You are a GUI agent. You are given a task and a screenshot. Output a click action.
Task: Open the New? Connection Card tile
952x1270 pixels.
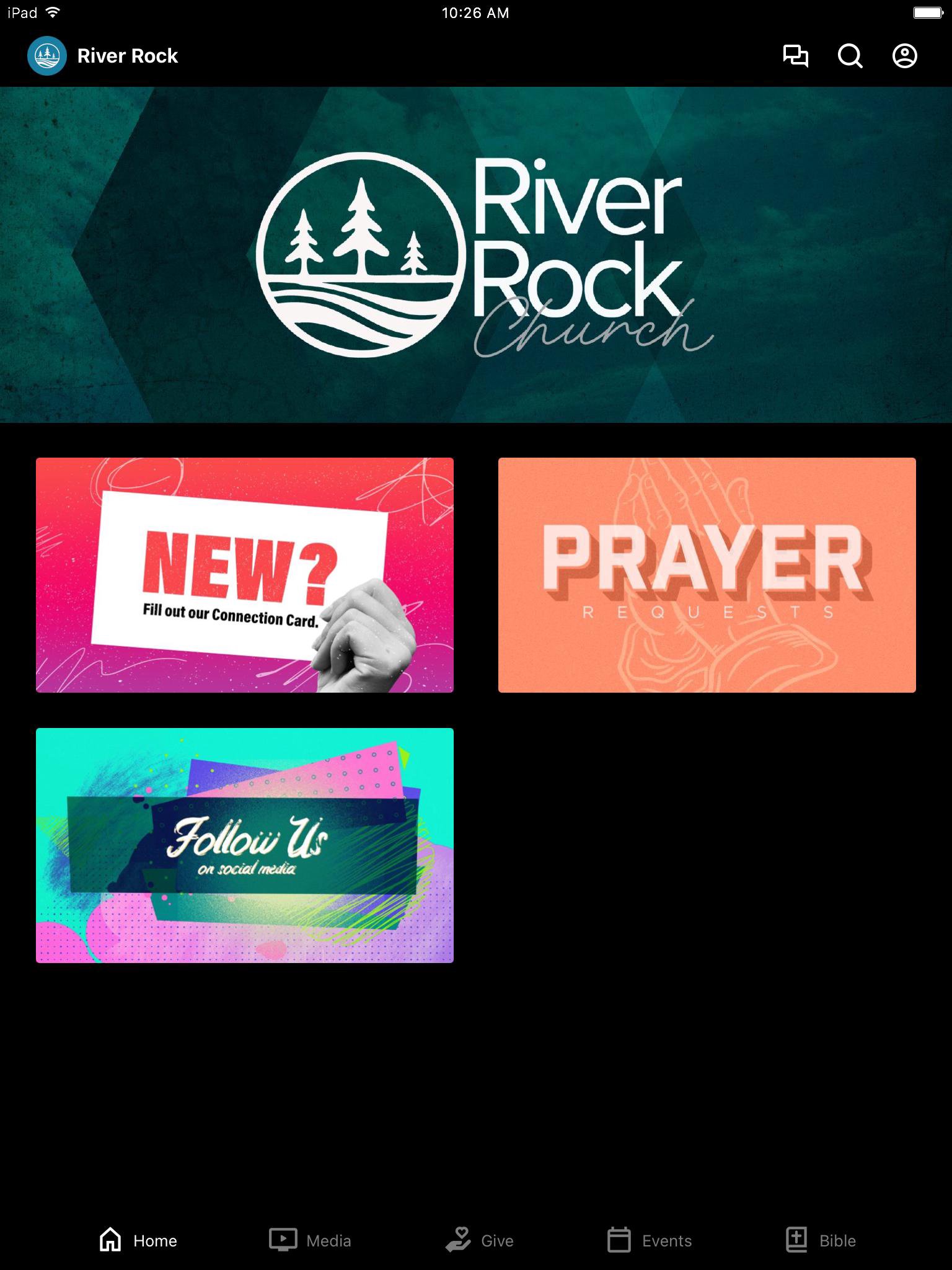245,575
